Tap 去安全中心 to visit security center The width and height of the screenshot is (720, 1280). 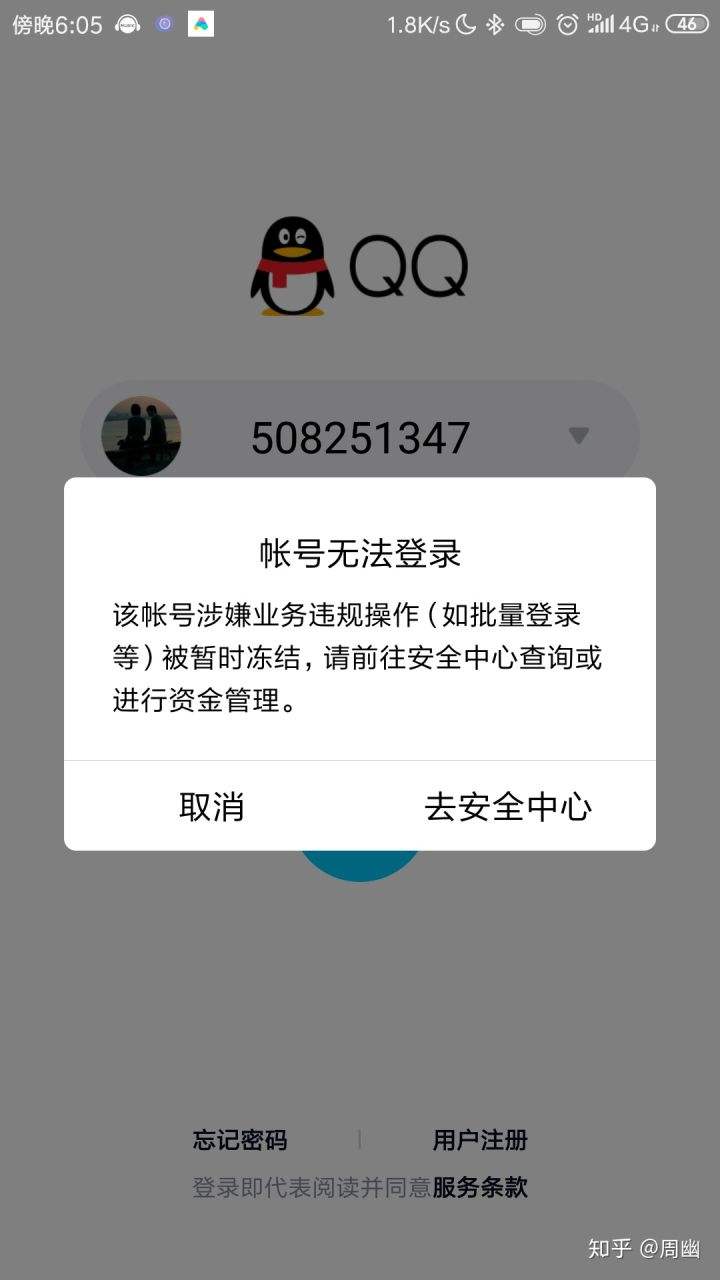point(509,806)
